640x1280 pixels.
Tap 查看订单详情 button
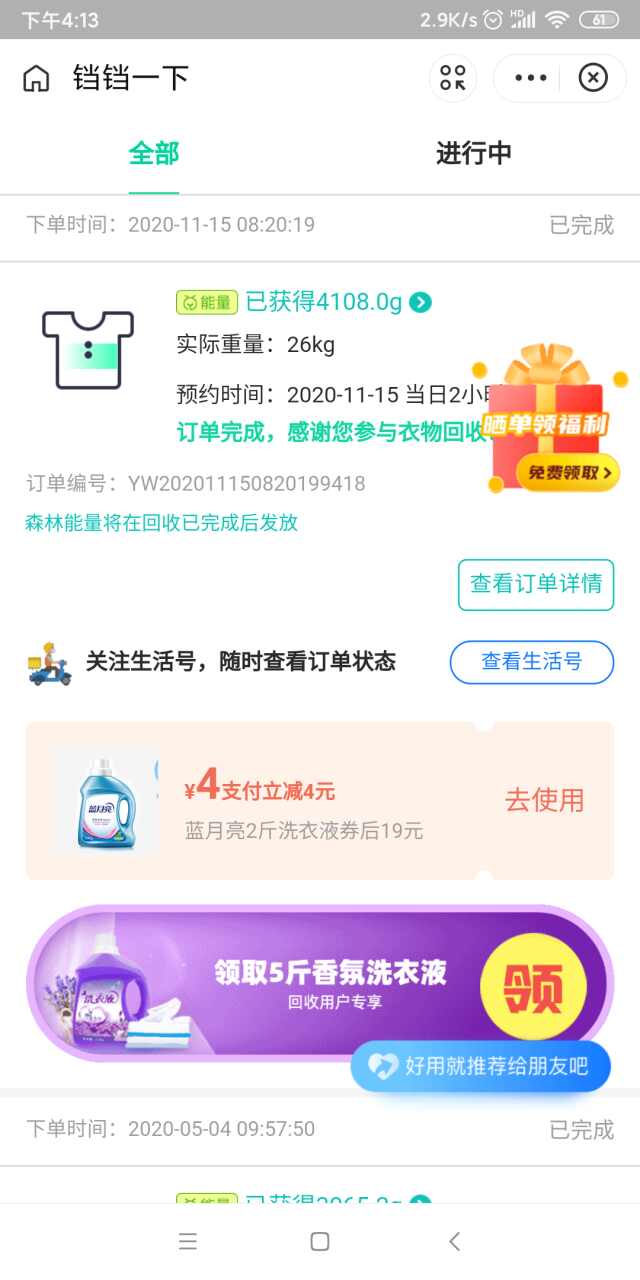pos(536,584)
